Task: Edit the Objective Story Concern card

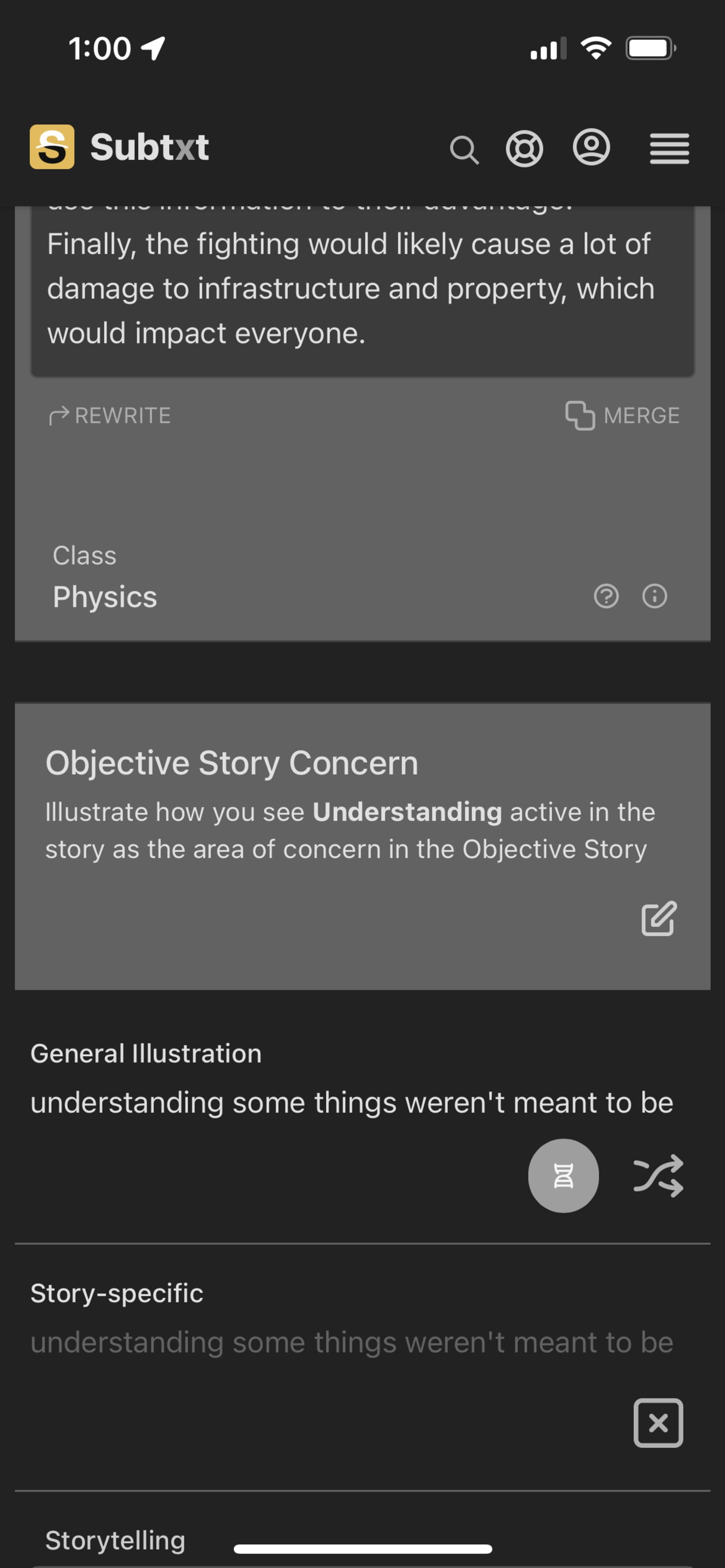Action: click(658, 918)
